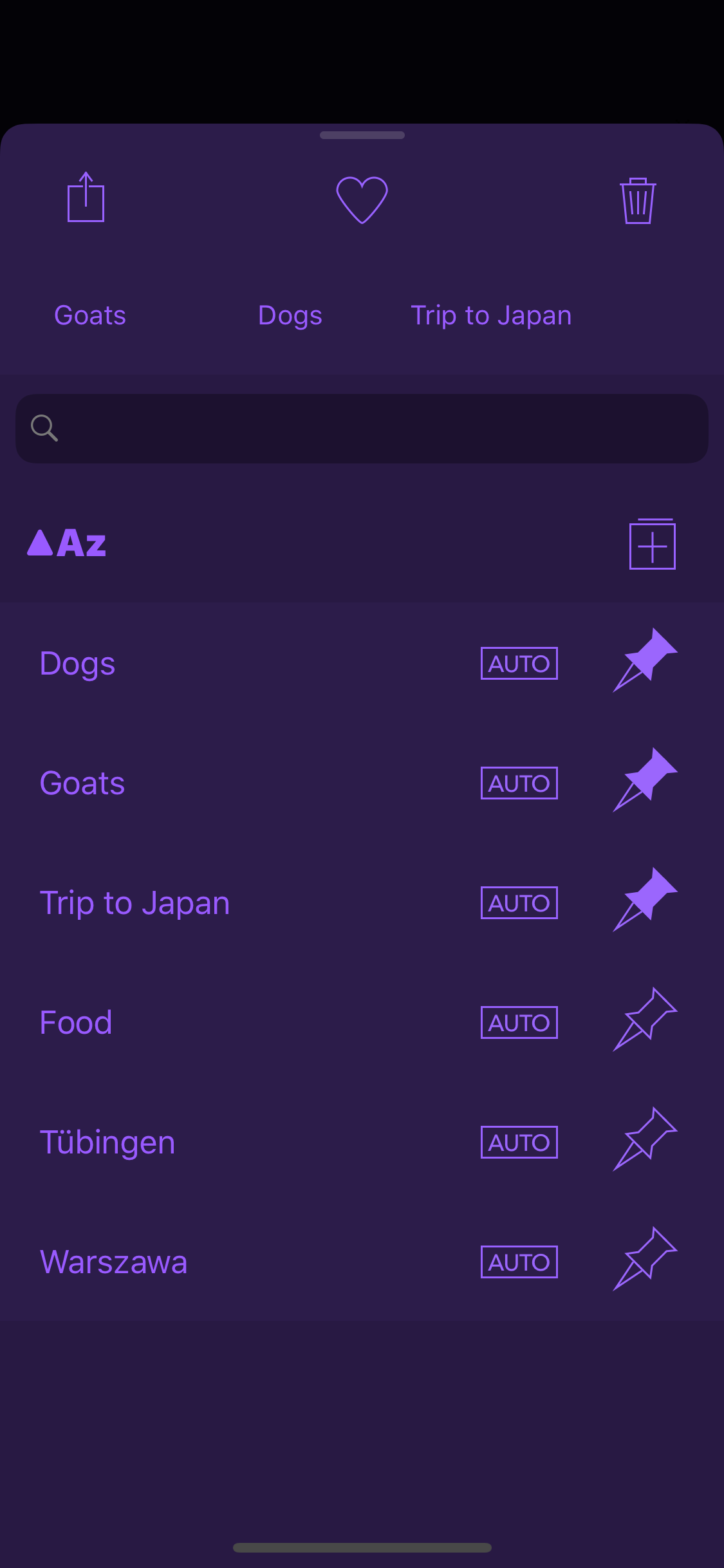Select the pinned Goats shortcut
Viewport: 724px width, 1568px height.
coord(90,315)
